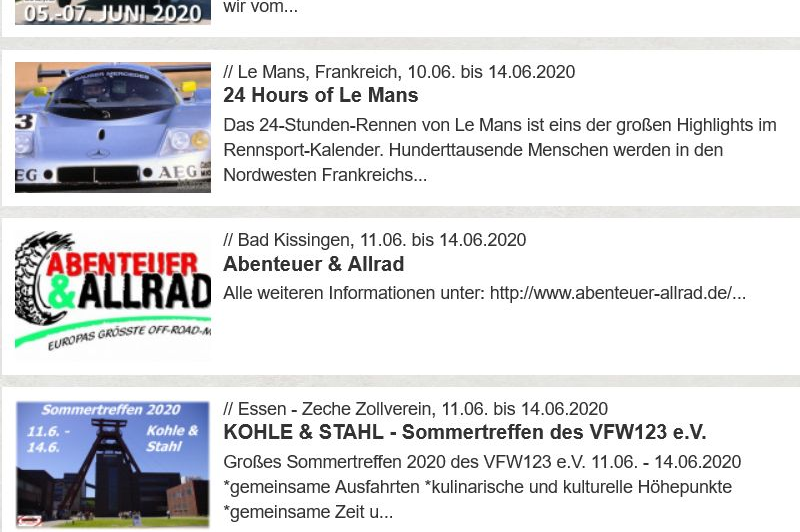Open the 24 Hours of Le Mans event

point(320,95)
